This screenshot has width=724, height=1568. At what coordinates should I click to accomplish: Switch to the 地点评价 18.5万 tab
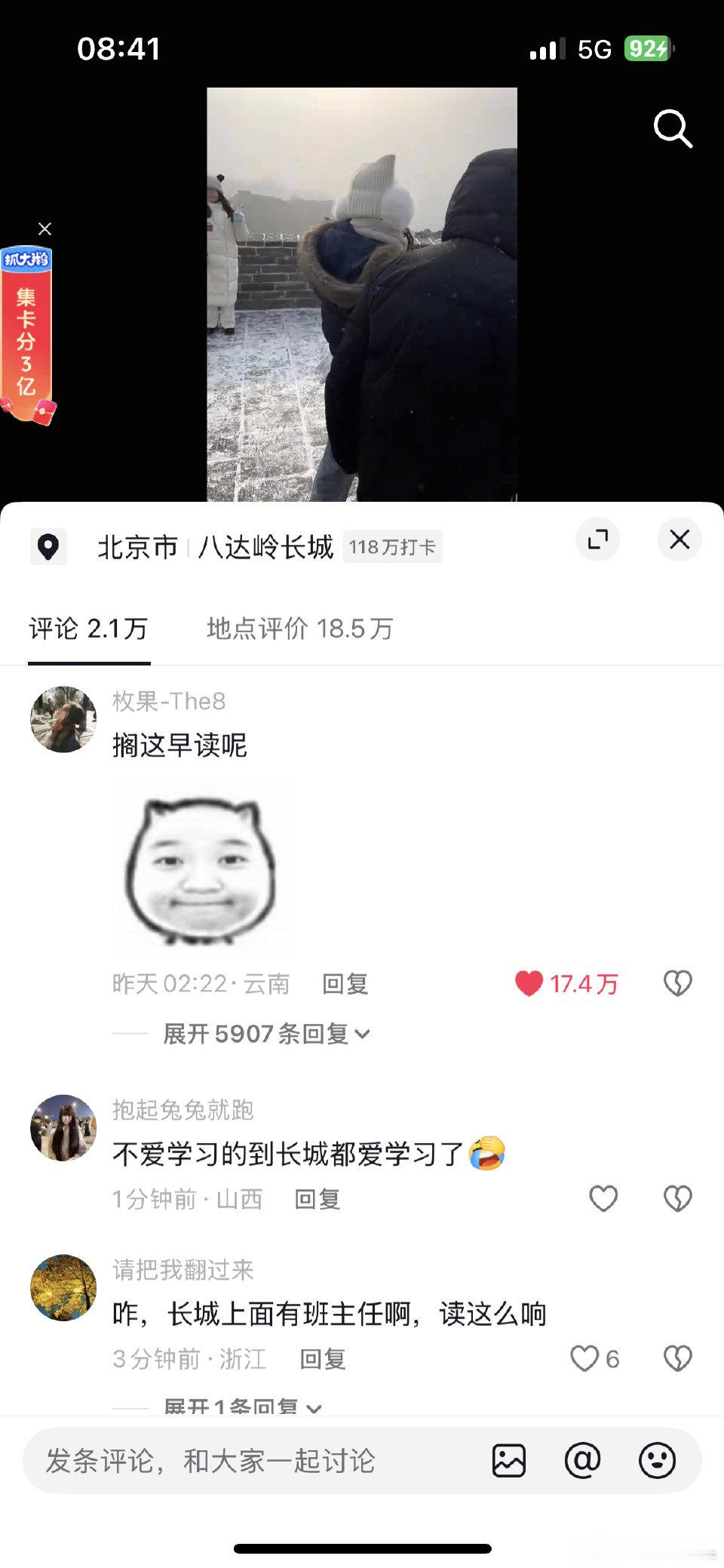299,629
